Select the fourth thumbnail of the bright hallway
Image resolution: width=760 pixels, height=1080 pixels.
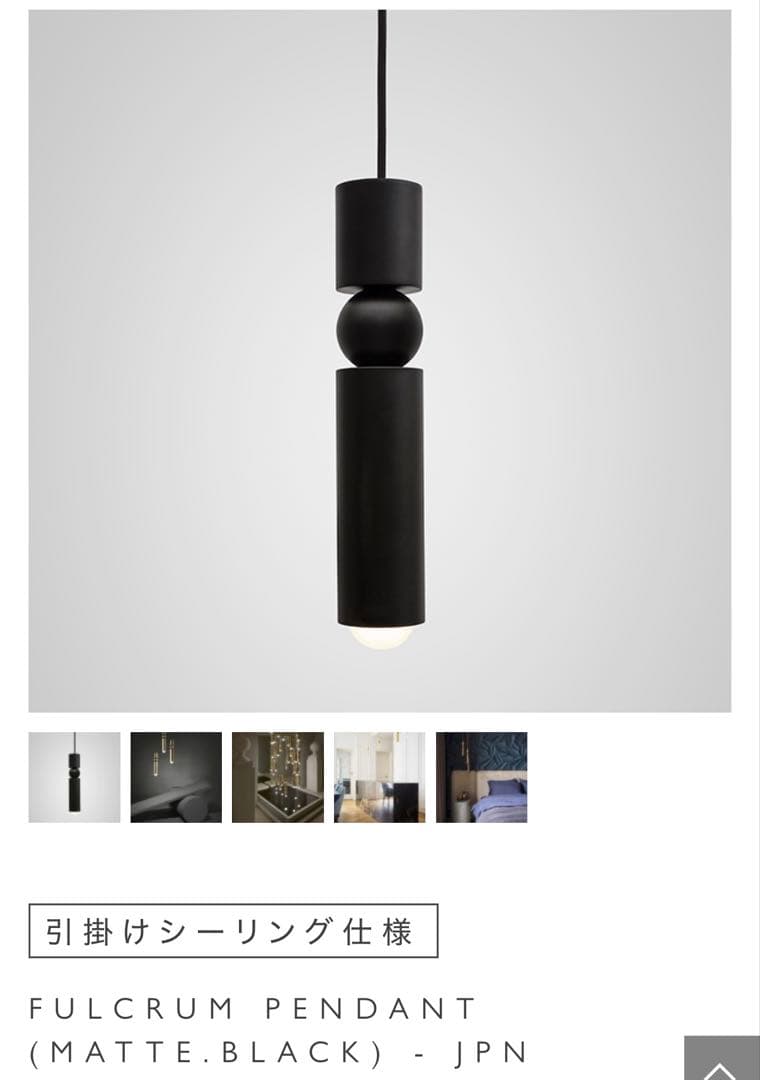[380, 777]
